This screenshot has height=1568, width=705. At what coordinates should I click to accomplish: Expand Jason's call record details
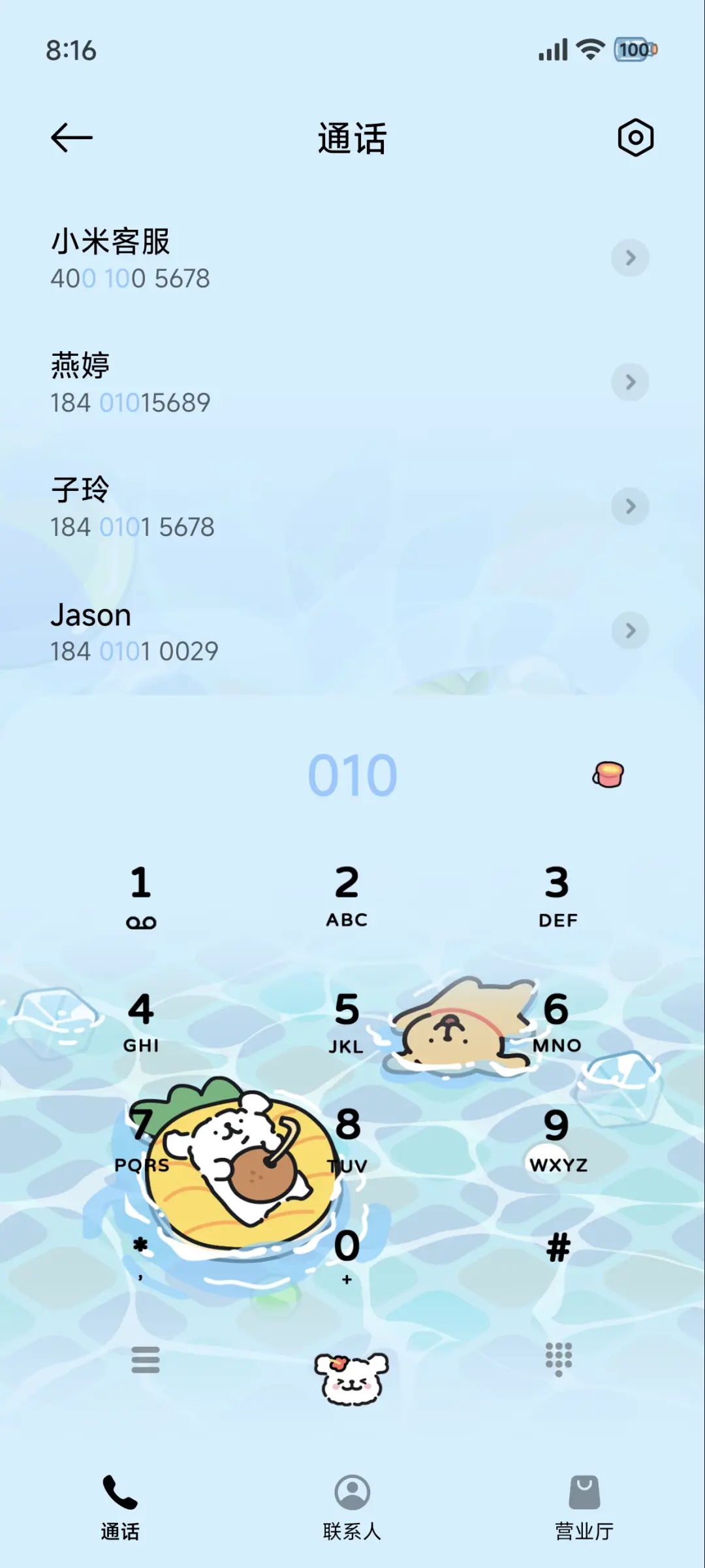630,631
